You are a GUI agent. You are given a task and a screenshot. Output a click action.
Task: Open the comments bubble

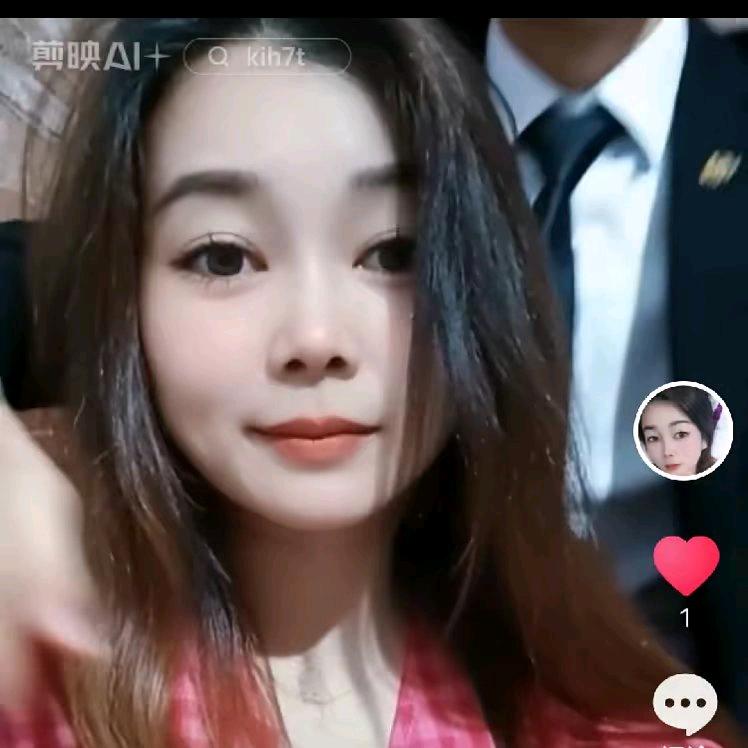[x=685, y=704]
